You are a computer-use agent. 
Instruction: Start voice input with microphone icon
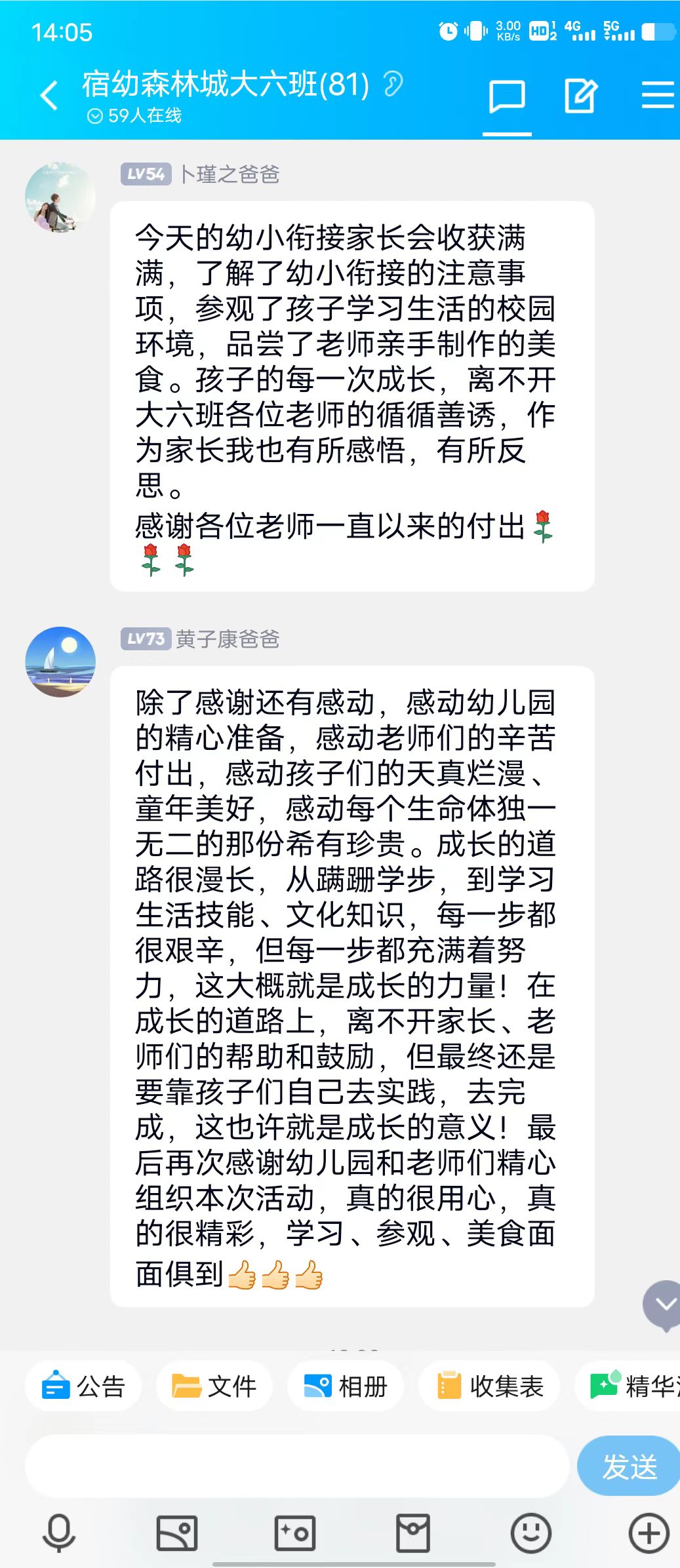click(x=59, y=1533)
